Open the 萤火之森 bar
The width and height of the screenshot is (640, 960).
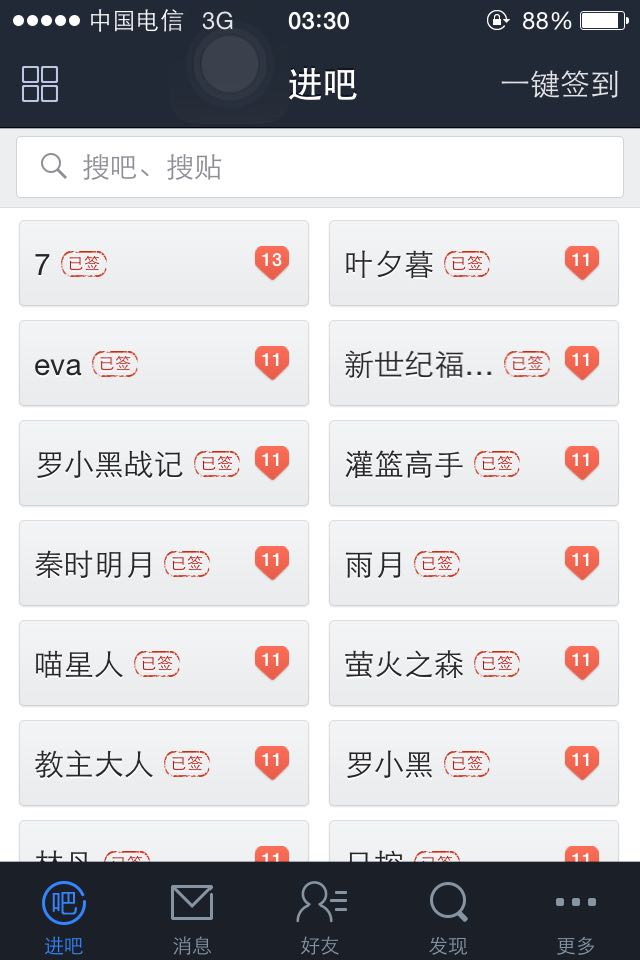point(474,664)
